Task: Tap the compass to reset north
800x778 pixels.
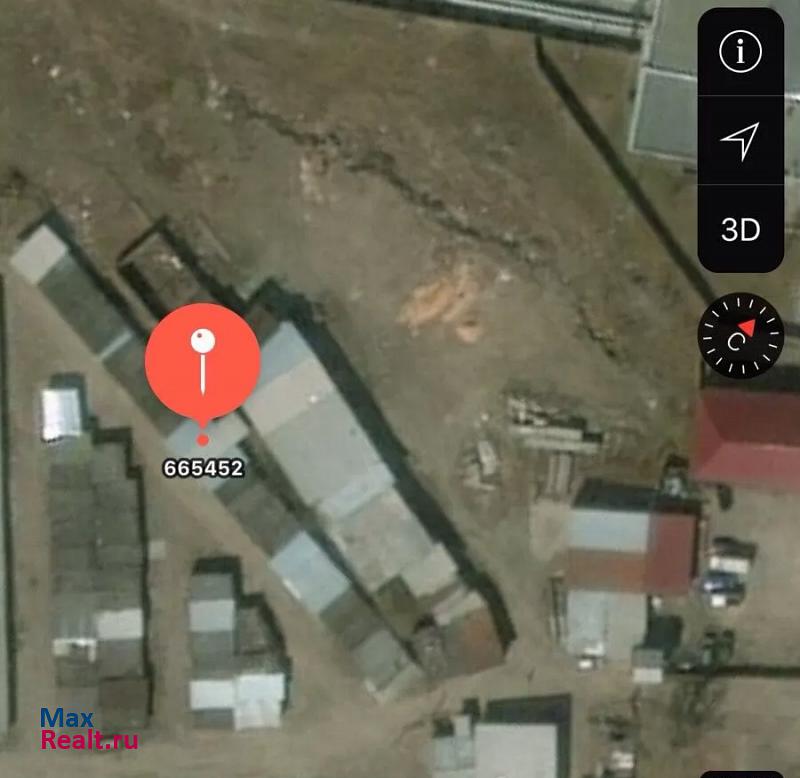Action: point(740,337)
